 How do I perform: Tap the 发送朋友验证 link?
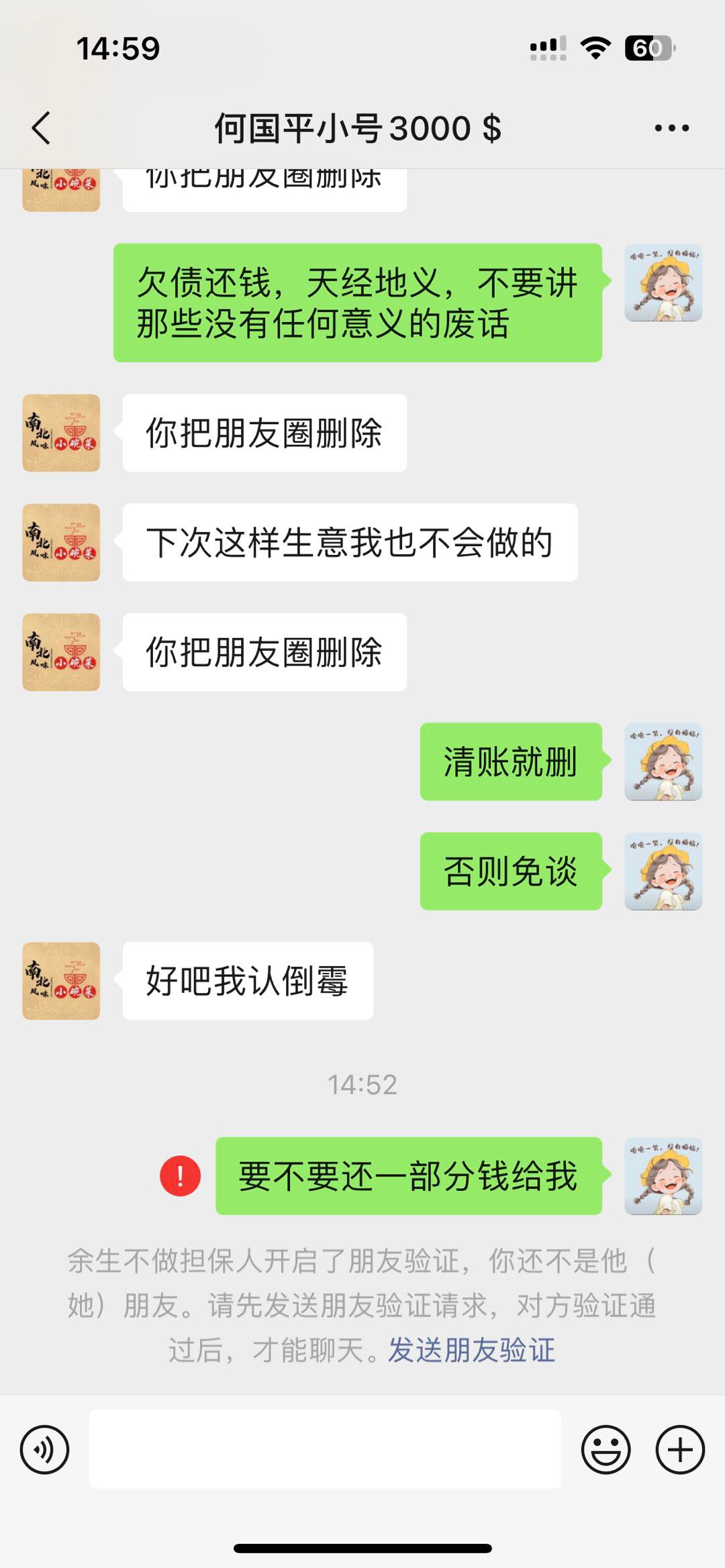471,1350
